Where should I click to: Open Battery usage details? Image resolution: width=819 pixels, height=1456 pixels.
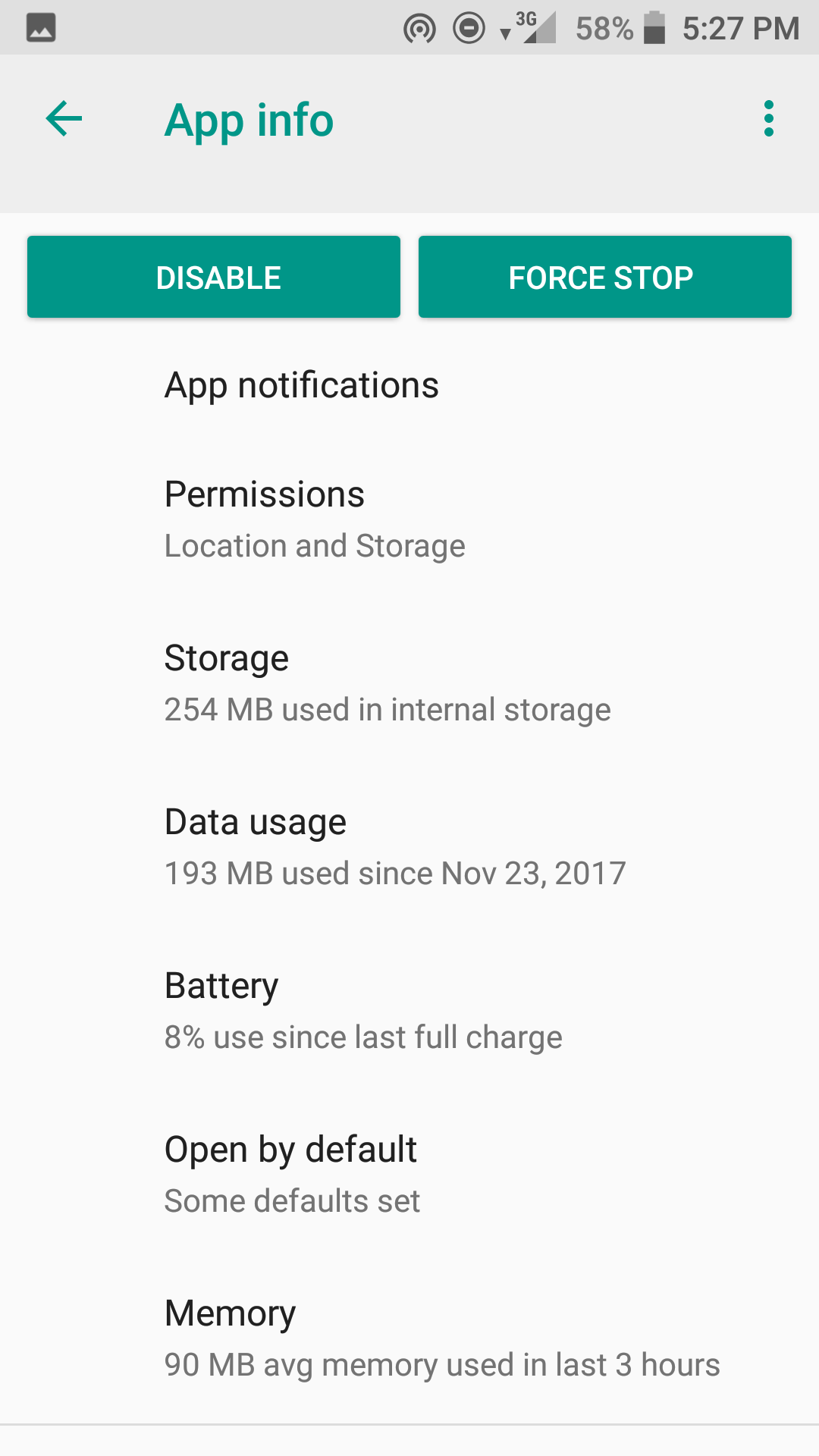409,1011
